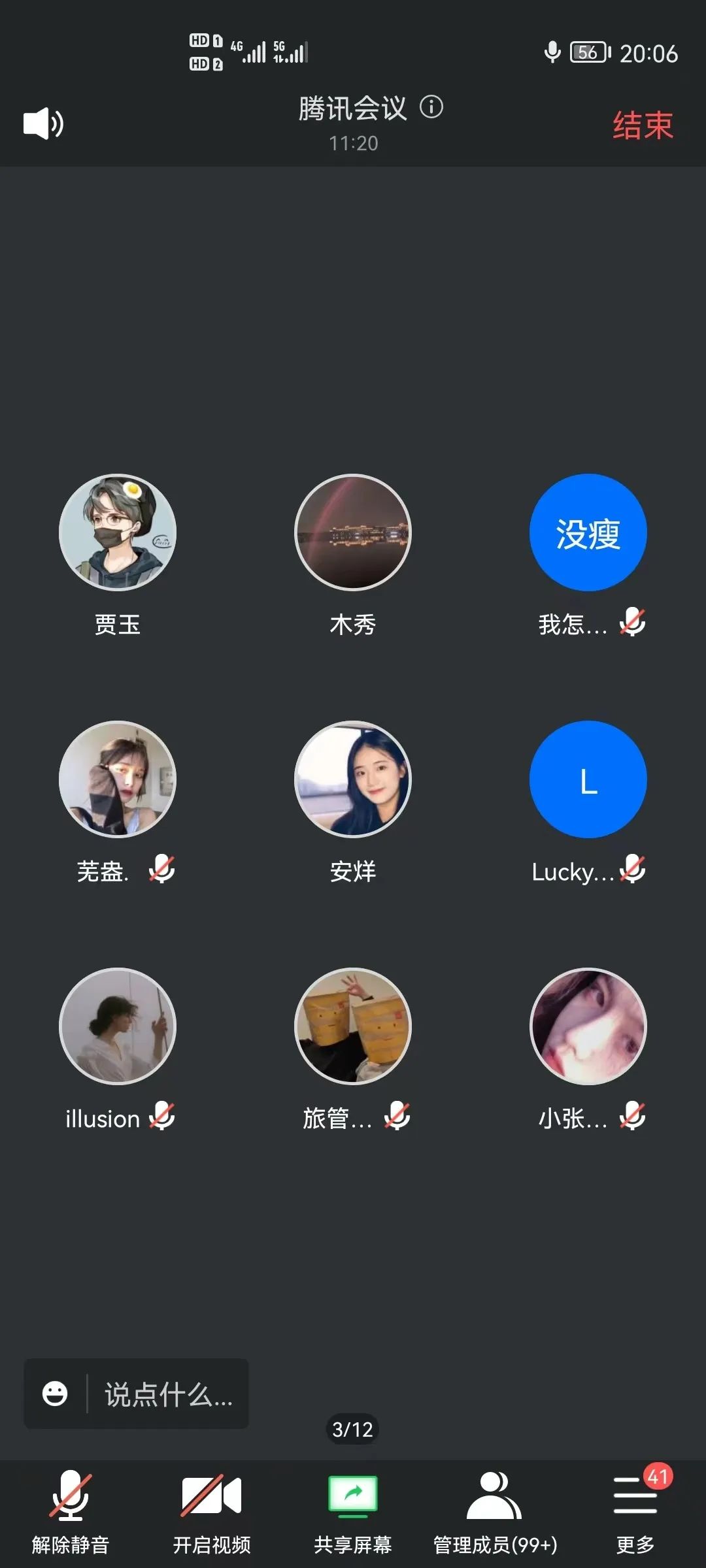
Task: Tap the 旅管 participant tile
Action: pos(353,1026)
